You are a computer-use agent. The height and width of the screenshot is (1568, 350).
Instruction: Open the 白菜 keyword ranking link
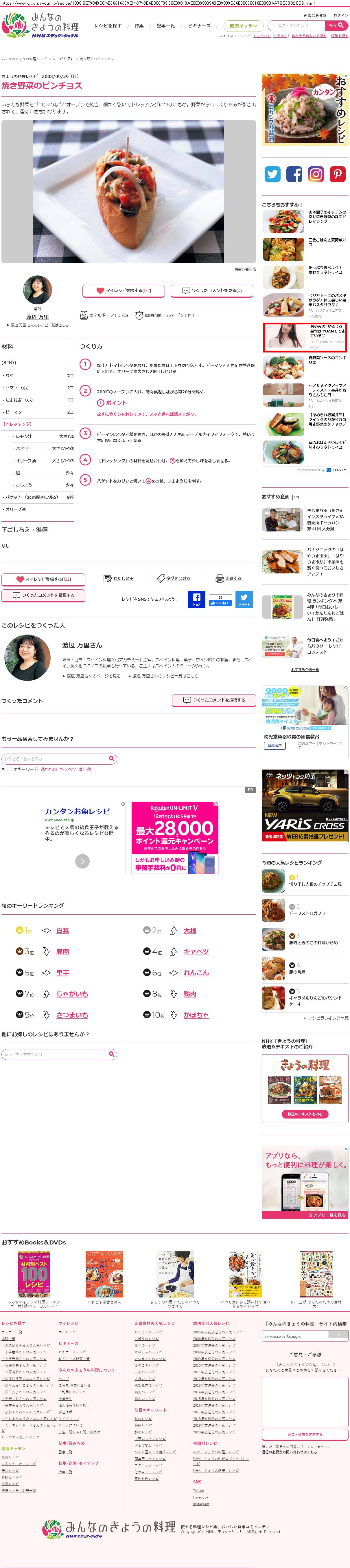[x=62, y=931]
